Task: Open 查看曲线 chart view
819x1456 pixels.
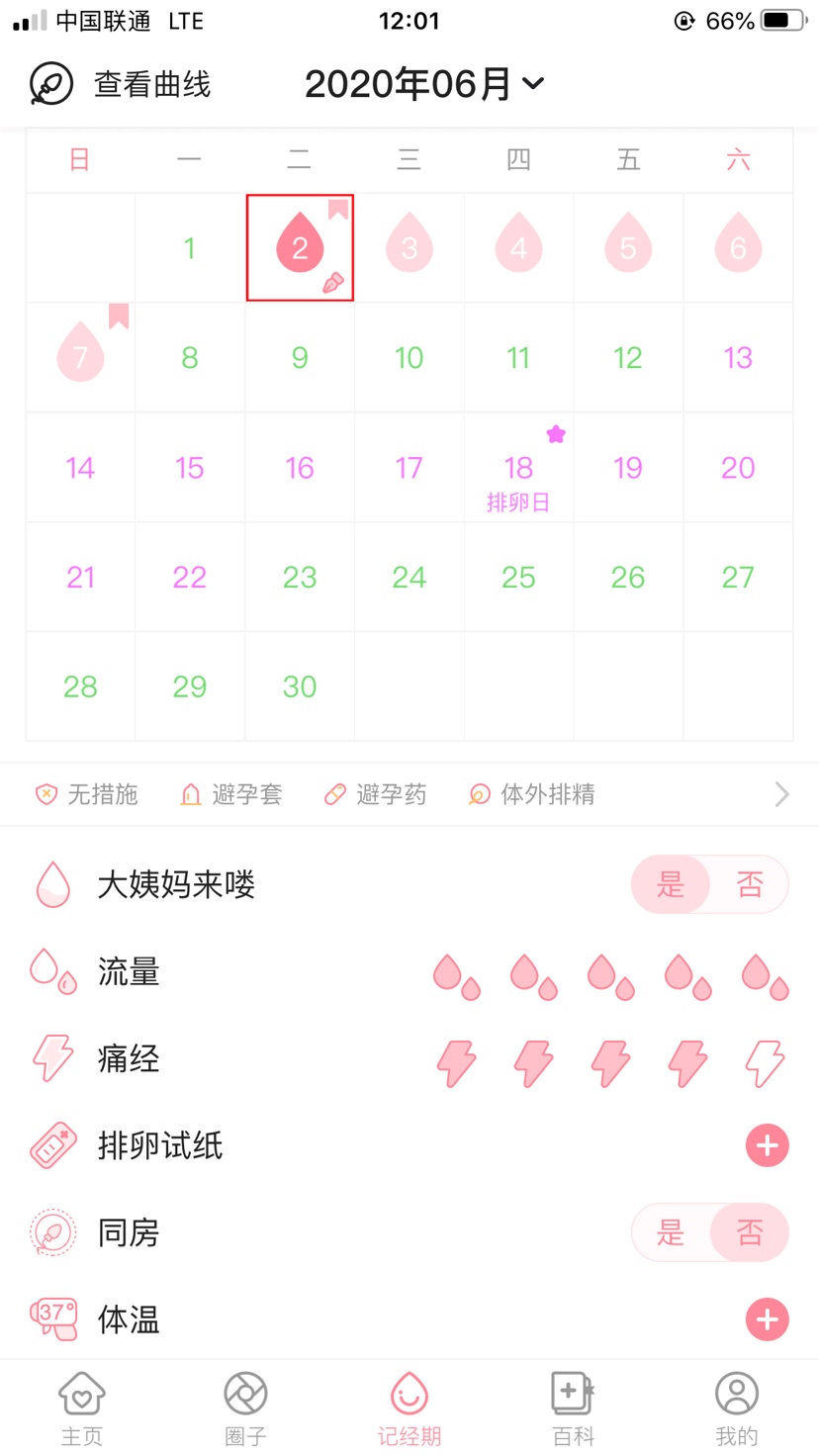Action: (x=121, y=84)
